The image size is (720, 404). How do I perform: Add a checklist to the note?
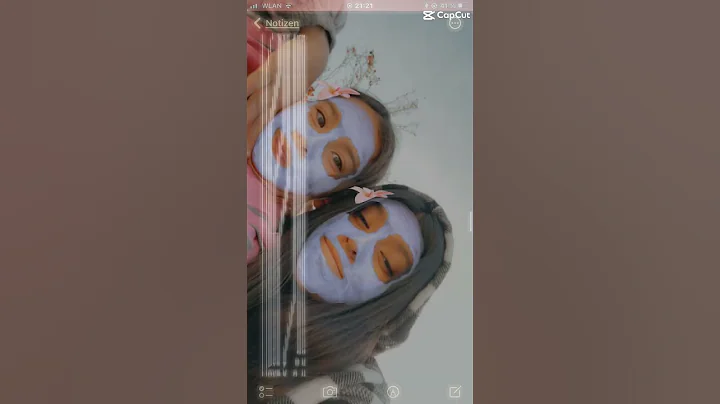(266, 392)
